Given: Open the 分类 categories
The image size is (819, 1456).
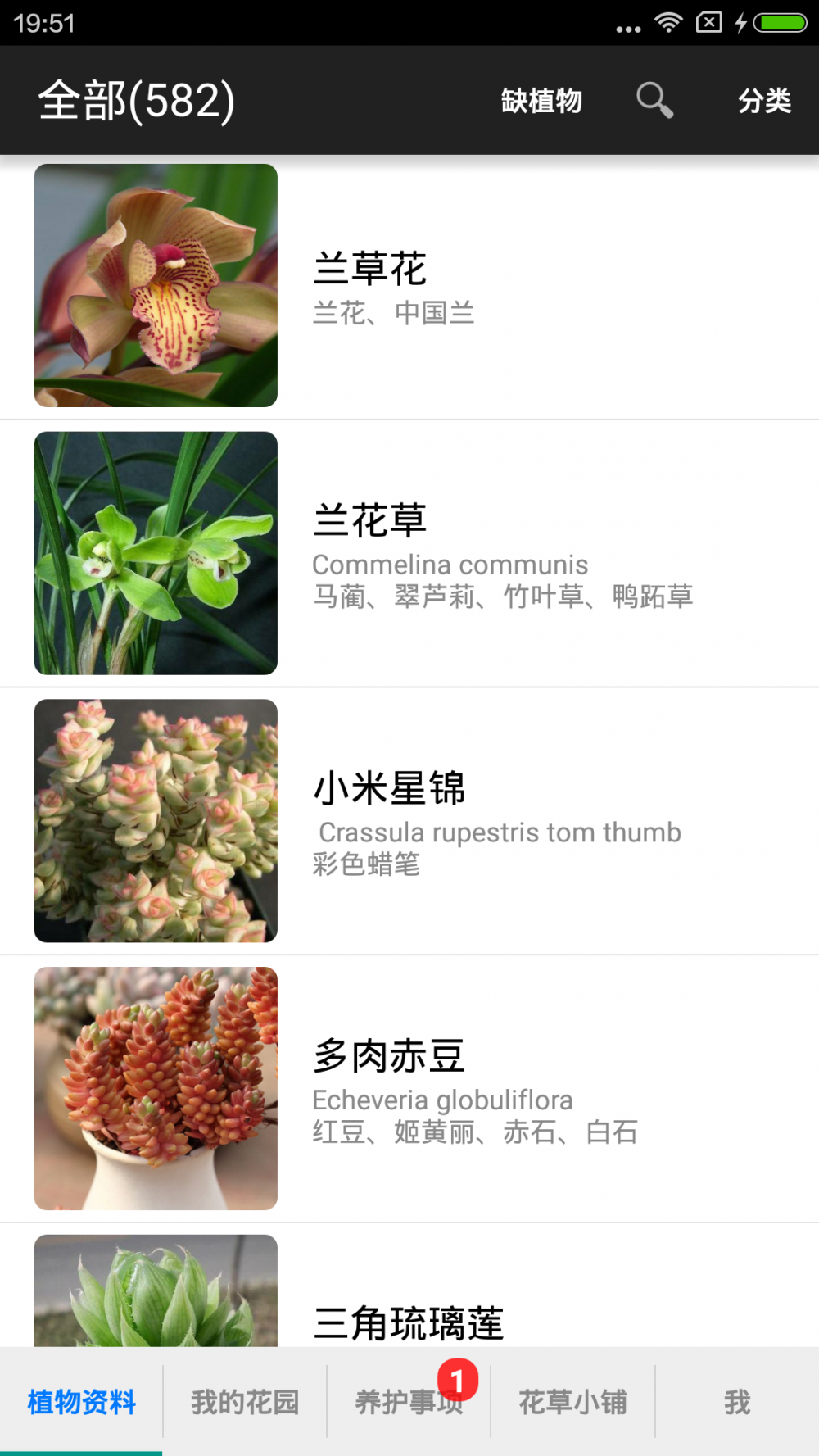Looking at the screenshot, I should pyautogui.click(x=764, y=101).
